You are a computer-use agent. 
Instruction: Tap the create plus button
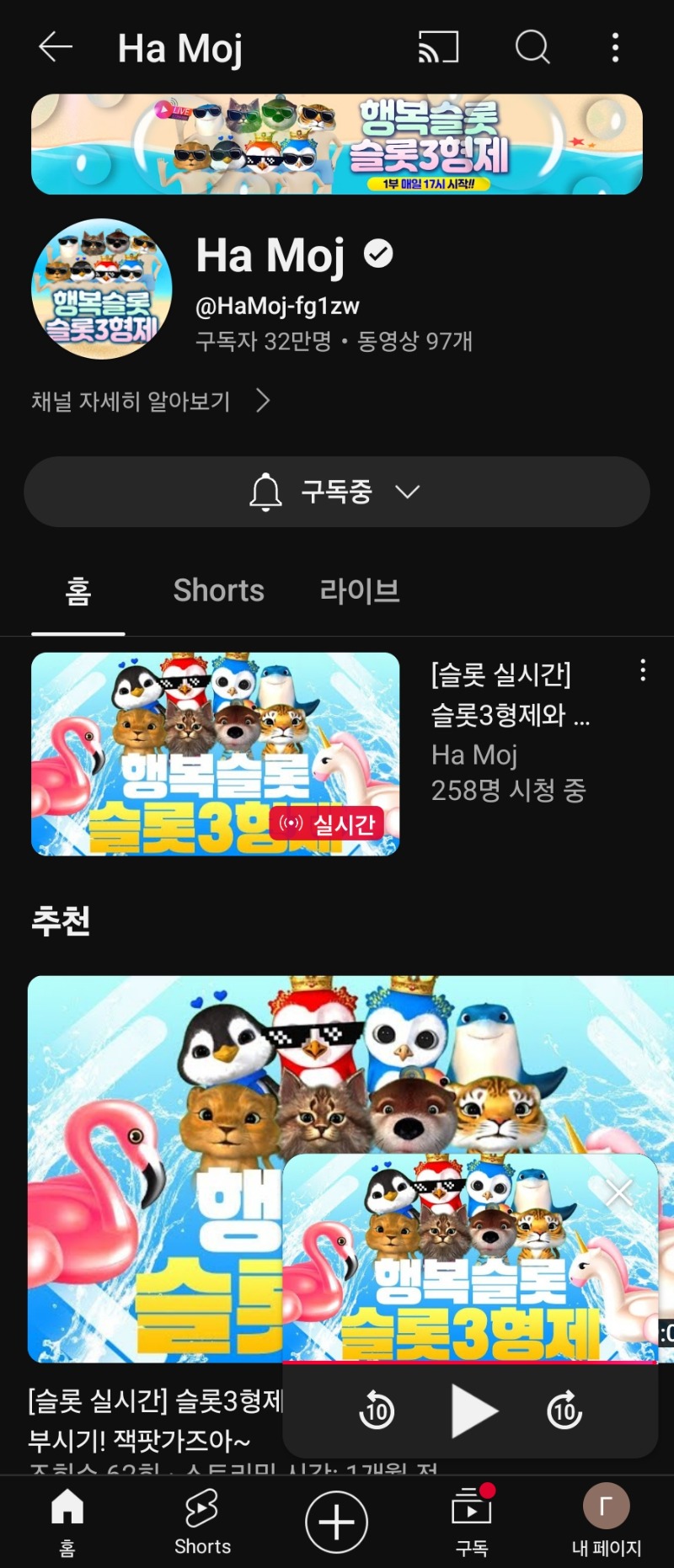(x=336, y=1522)
